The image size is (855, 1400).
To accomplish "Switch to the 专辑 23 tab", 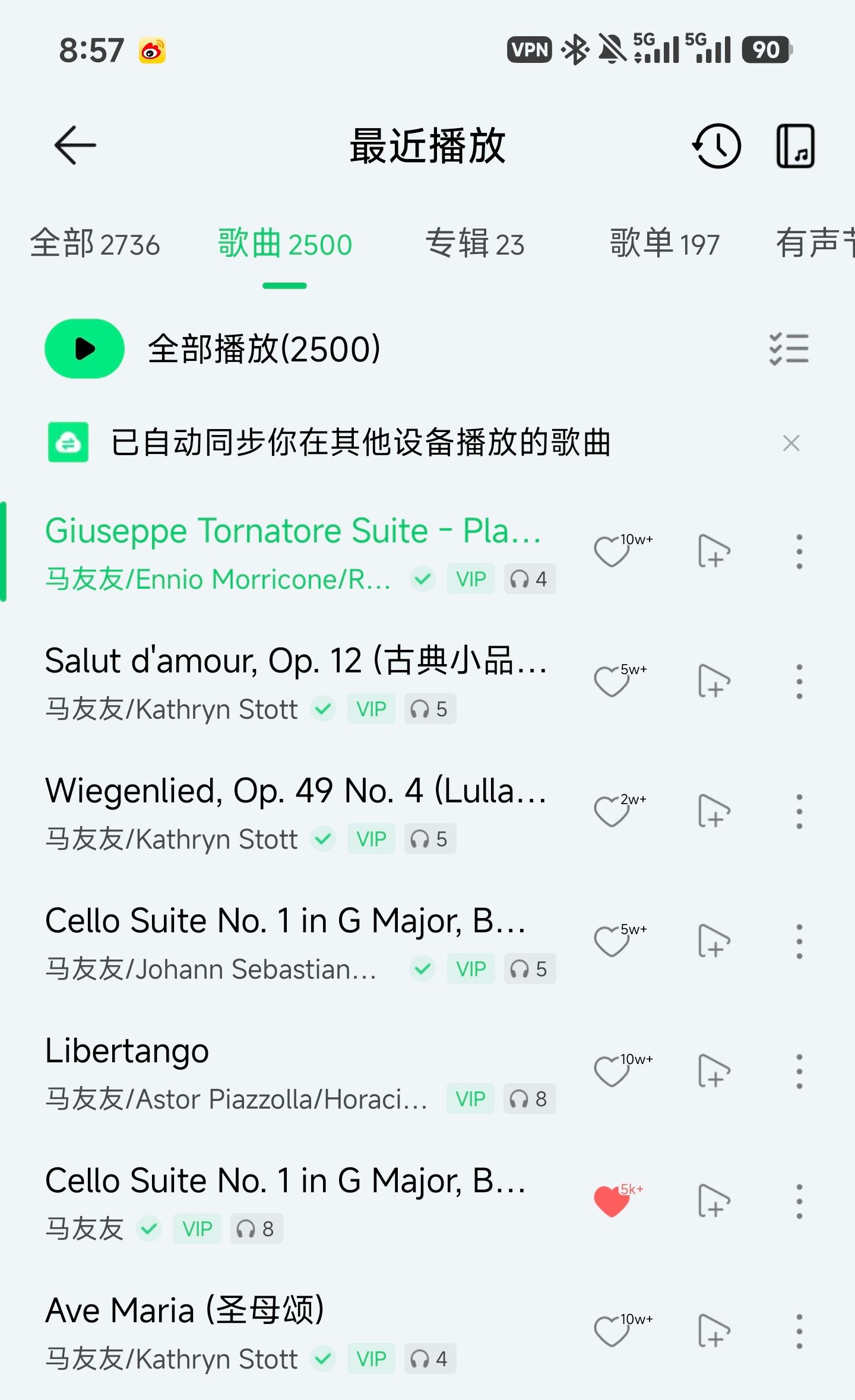I will (x=475, y=244).
